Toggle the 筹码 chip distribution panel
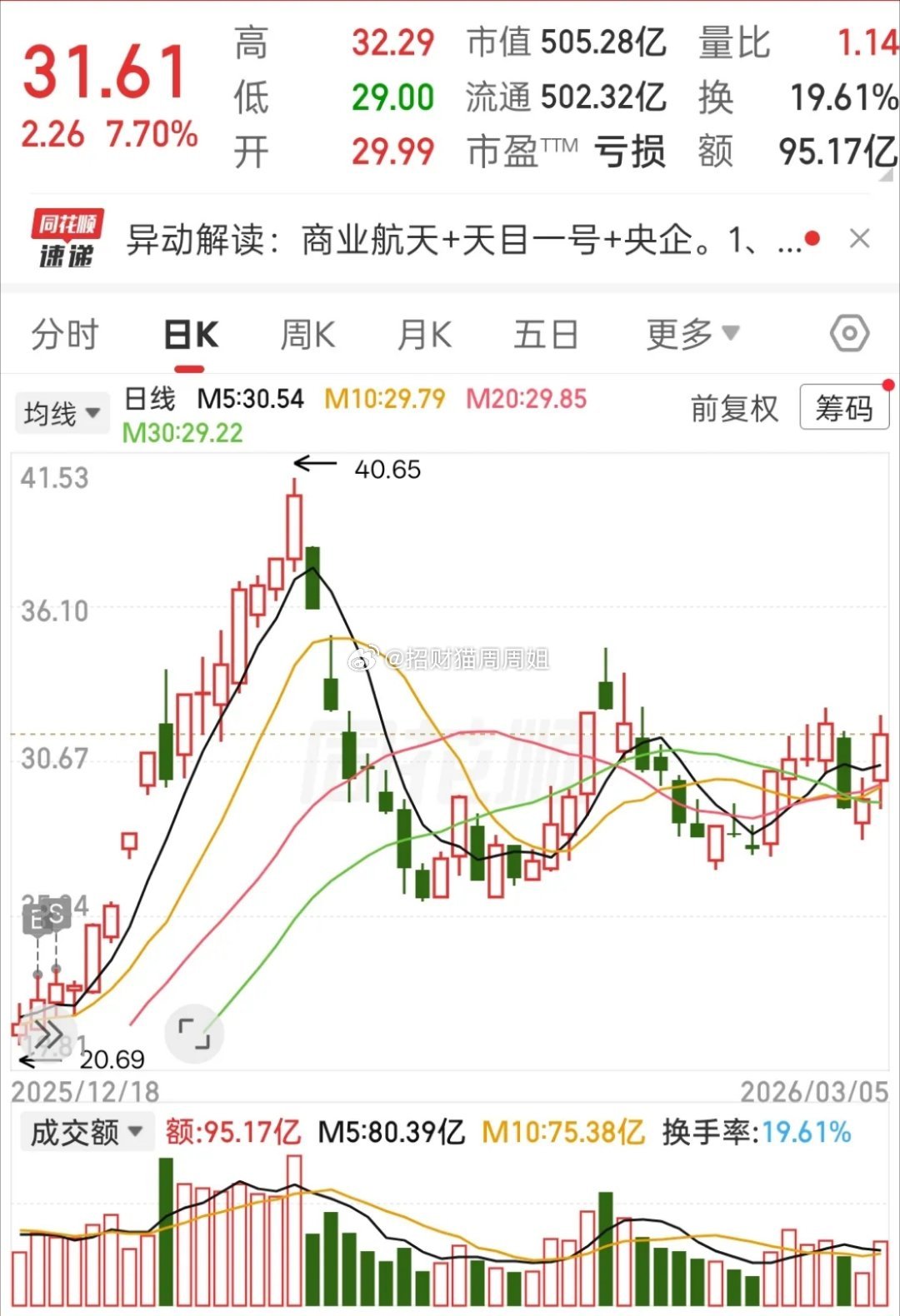900x1316 pixels. point(844,407)
